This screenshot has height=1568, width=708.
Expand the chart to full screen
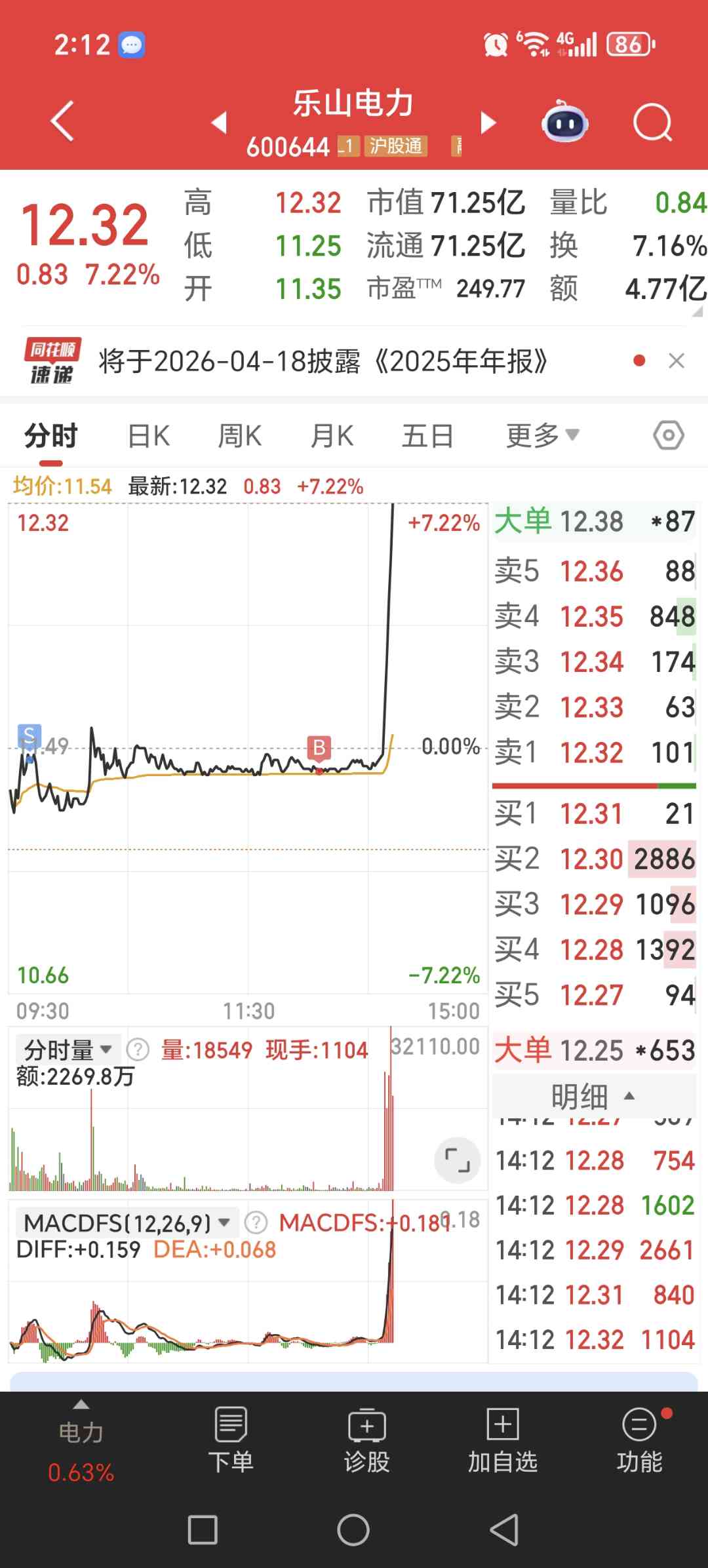tap(457, 1160)
